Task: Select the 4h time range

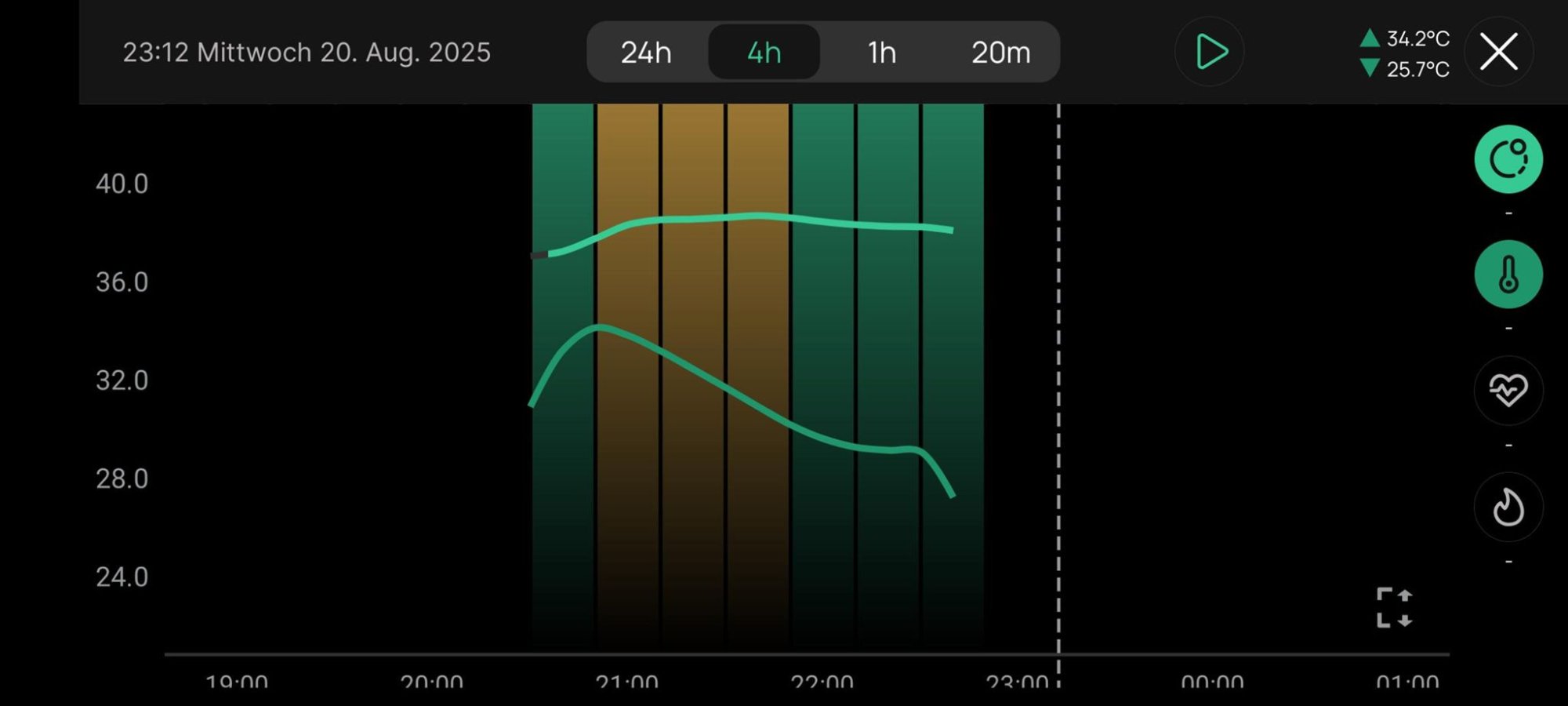Action: click(764, 53)
